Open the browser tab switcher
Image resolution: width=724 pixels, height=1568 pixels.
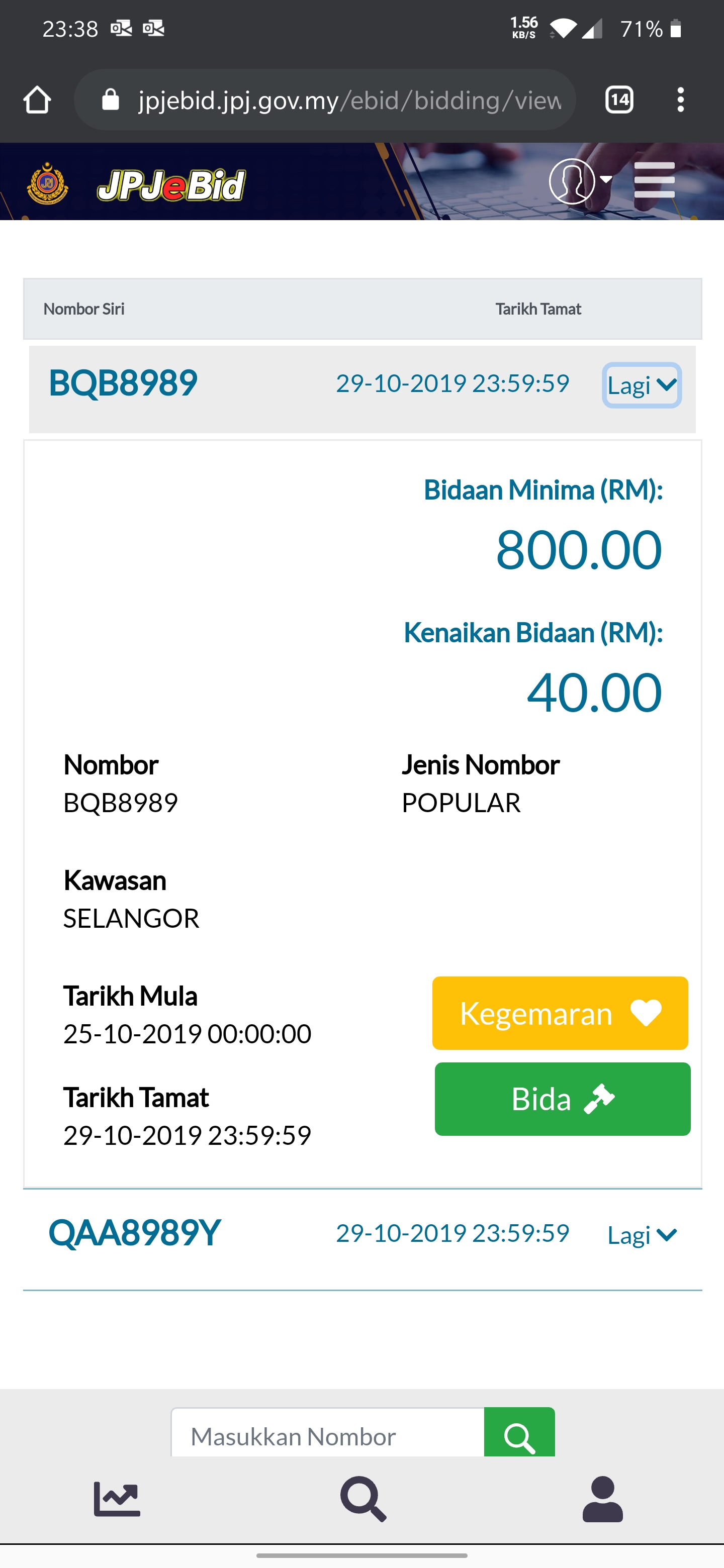[x=619, y=100]
